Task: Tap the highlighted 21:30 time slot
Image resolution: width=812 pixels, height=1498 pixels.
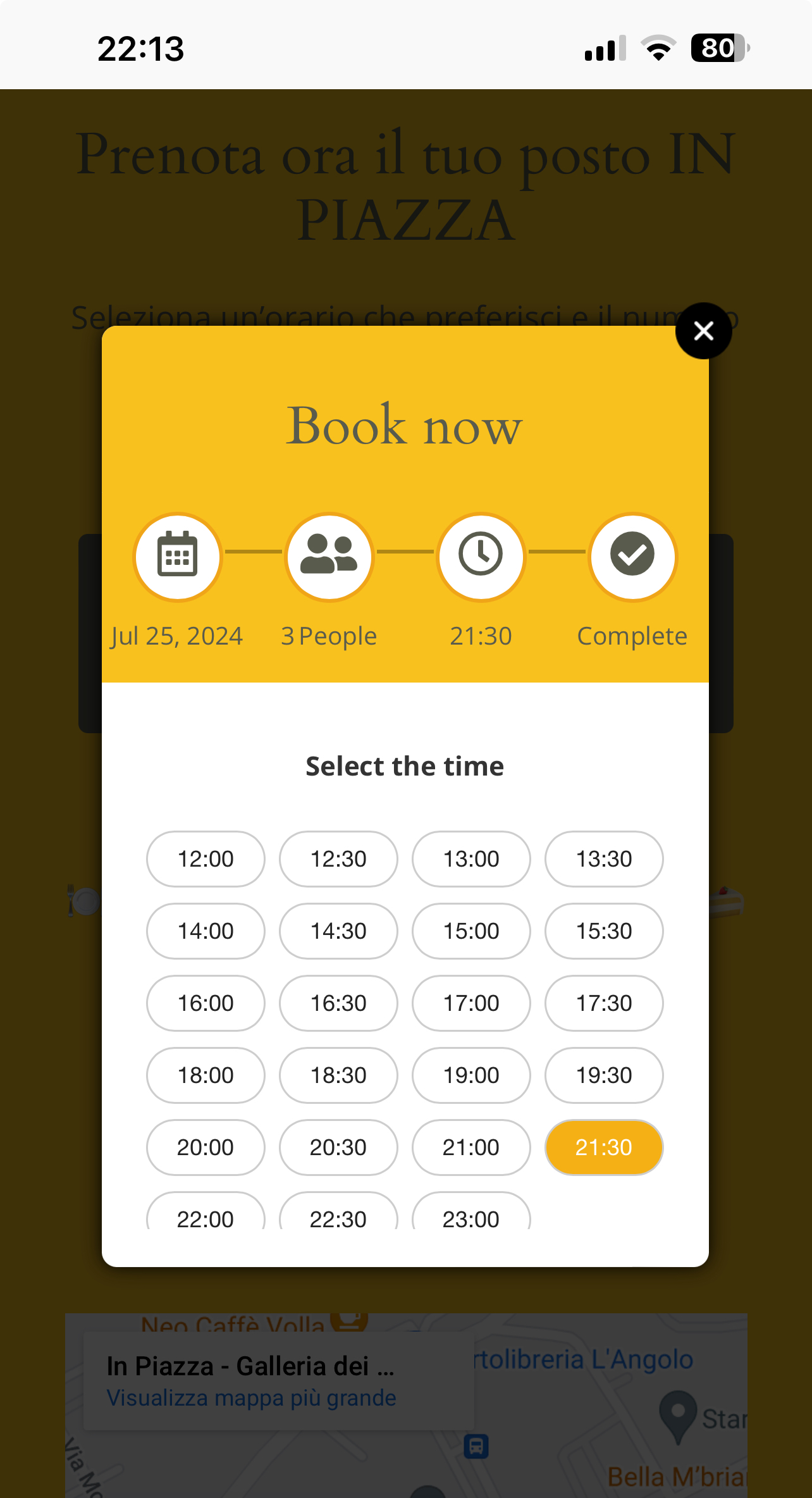Action: click(604, 1148)
